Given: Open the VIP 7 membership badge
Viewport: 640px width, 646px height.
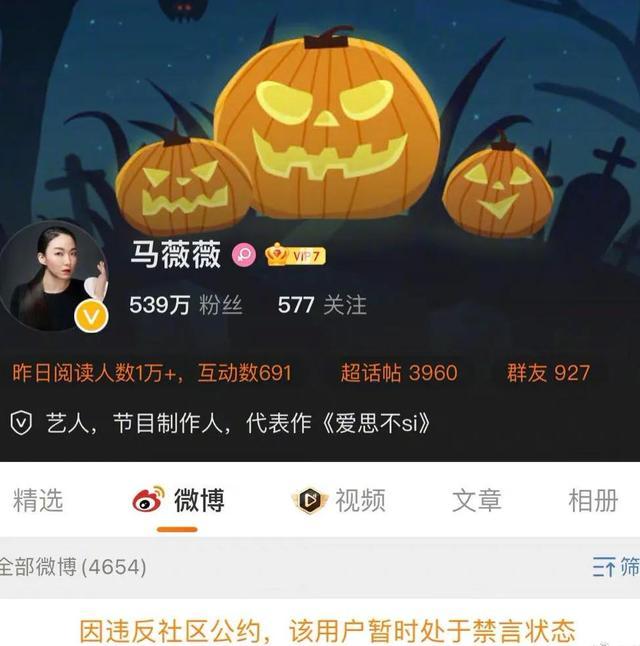Looking at the screenshot, I should pos(296,255).
